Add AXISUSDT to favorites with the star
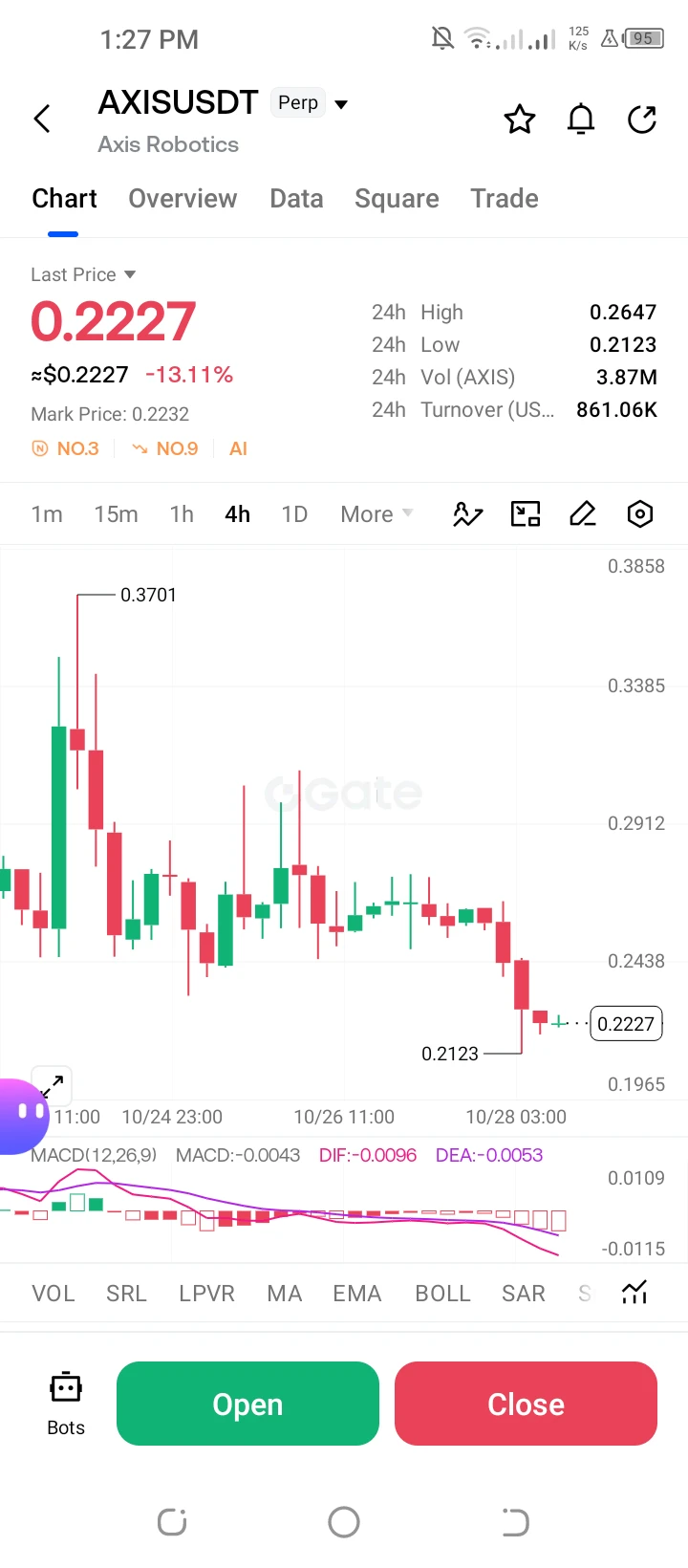This screenshot has height=1568, width=688. (520, 120)
